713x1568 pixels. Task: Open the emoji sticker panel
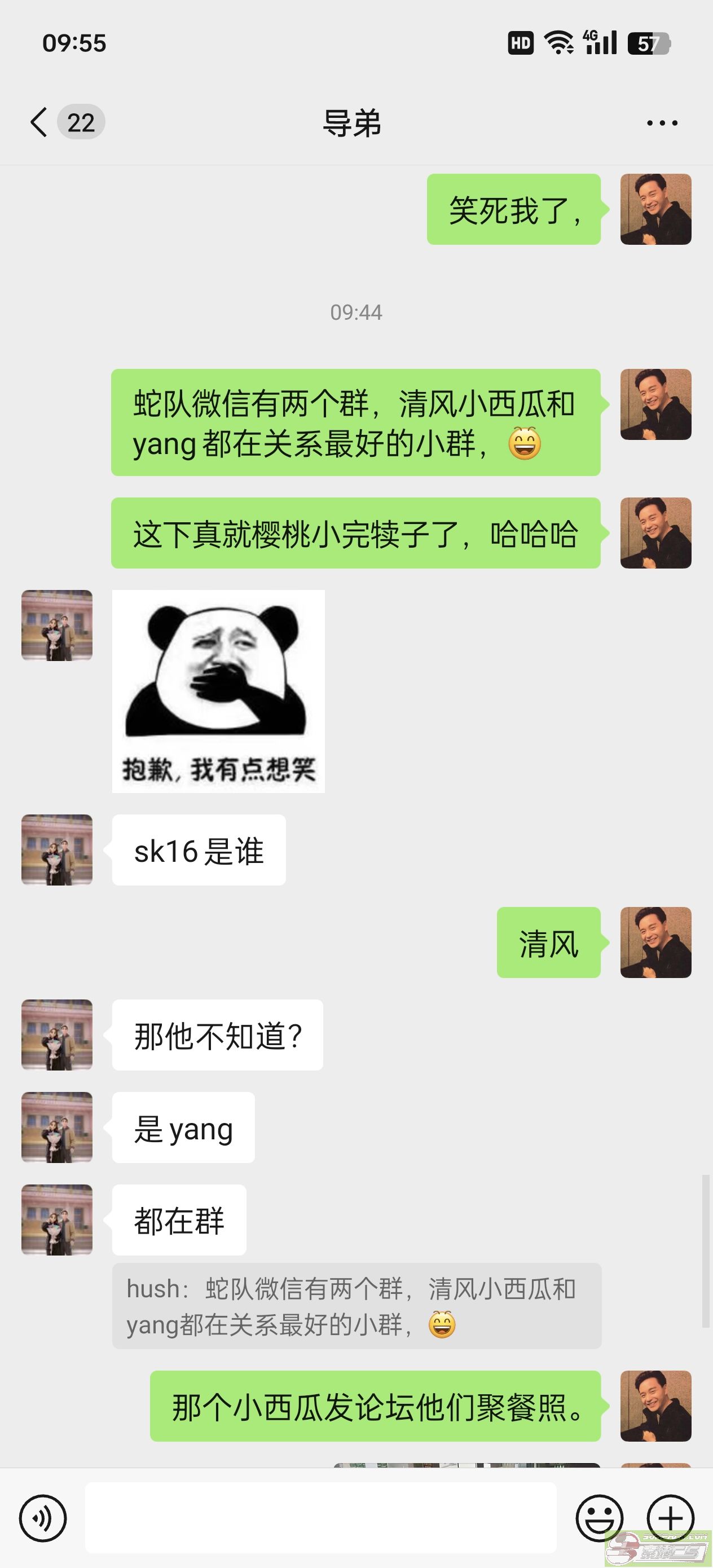click(599, 1518)
